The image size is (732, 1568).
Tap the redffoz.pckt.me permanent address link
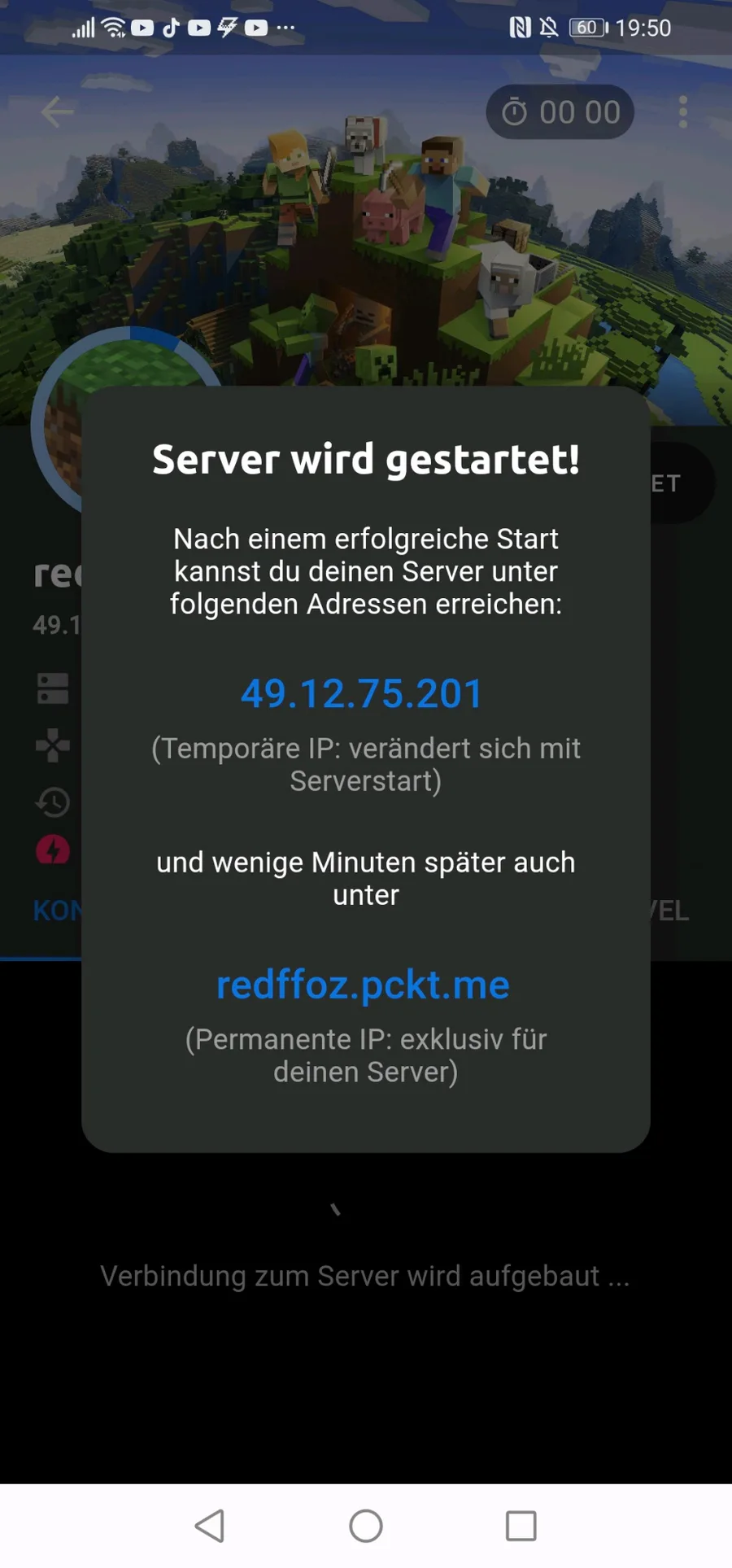point(363,985)
